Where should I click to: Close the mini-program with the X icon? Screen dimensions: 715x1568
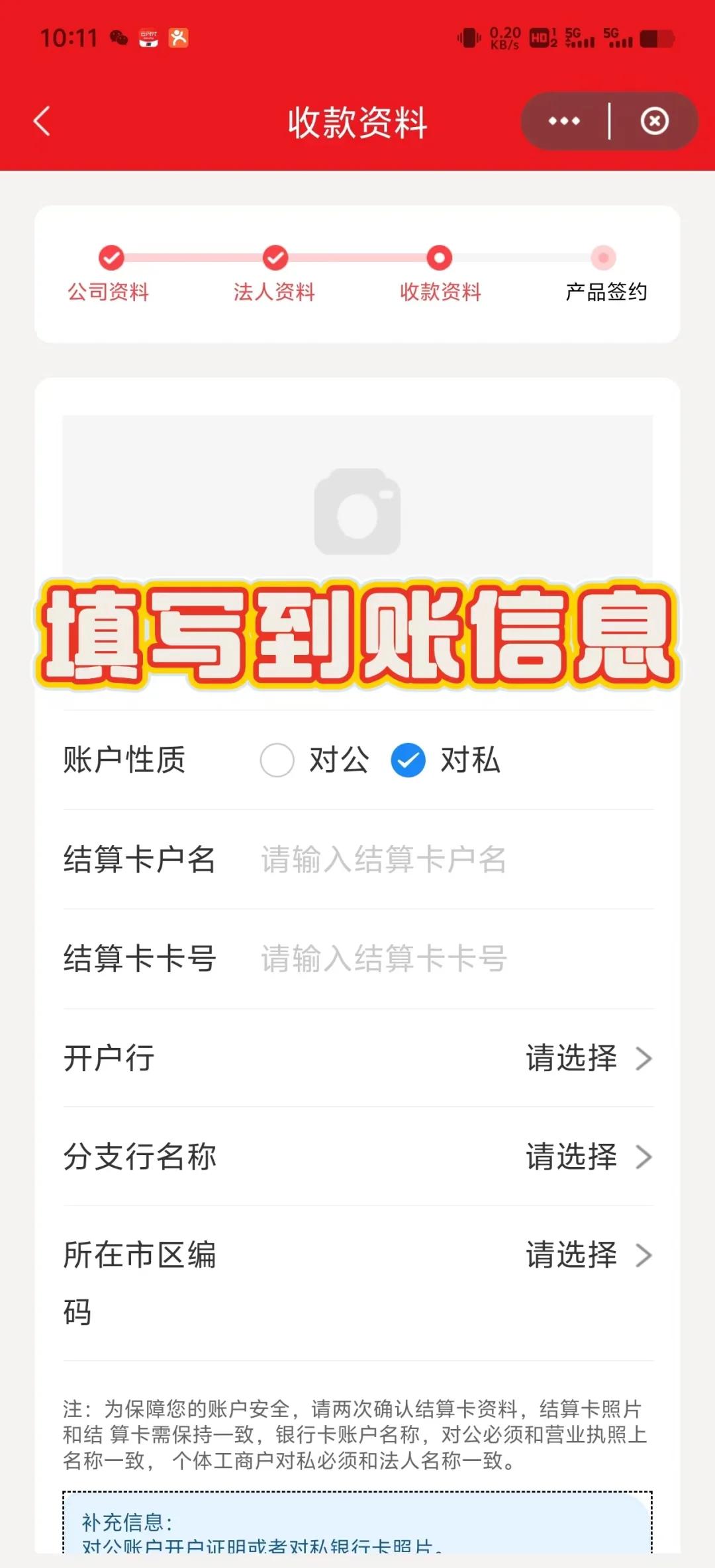(654, 121)
